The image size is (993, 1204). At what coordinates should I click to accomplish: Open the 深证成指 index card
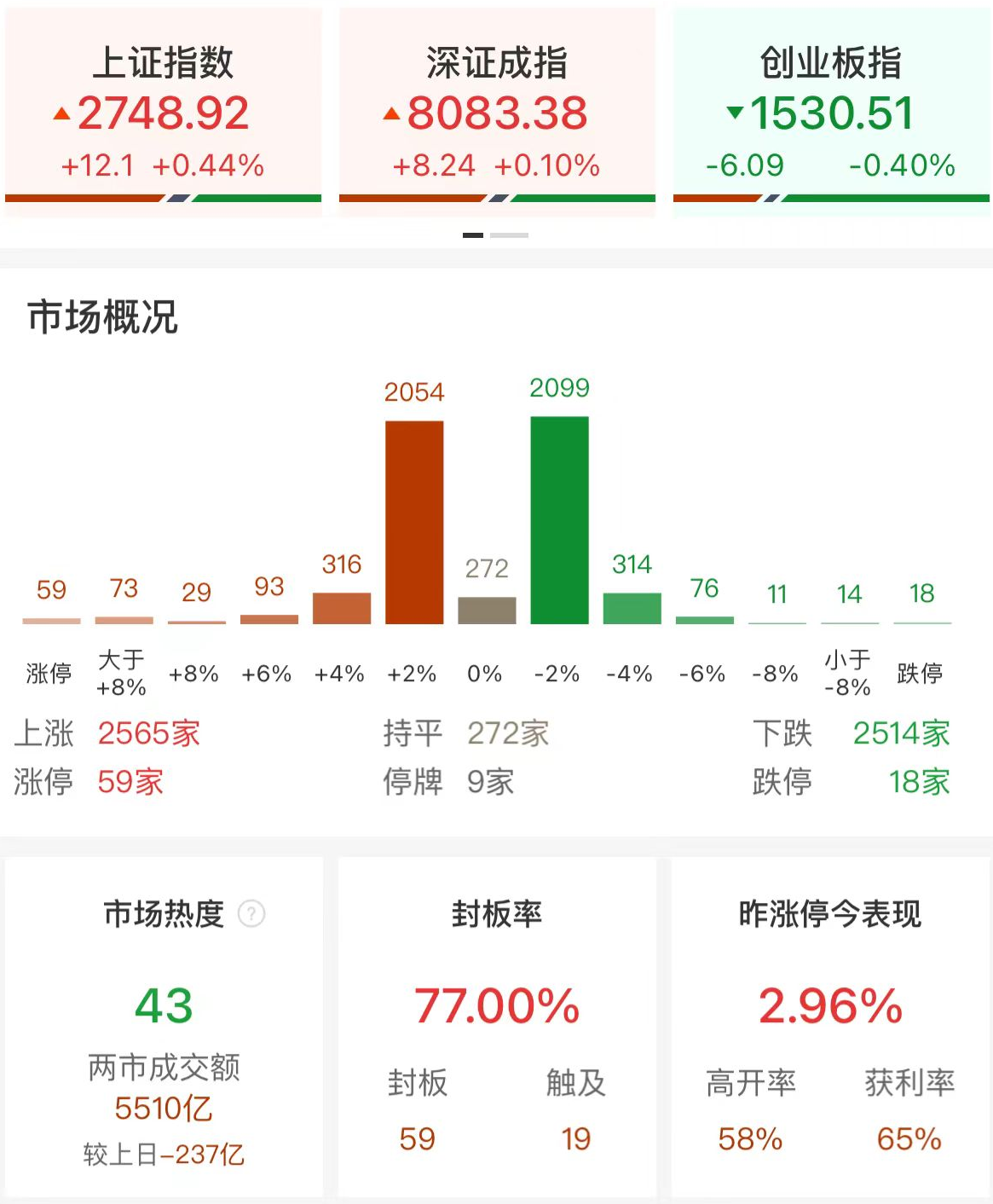click(x=497, y=113)
